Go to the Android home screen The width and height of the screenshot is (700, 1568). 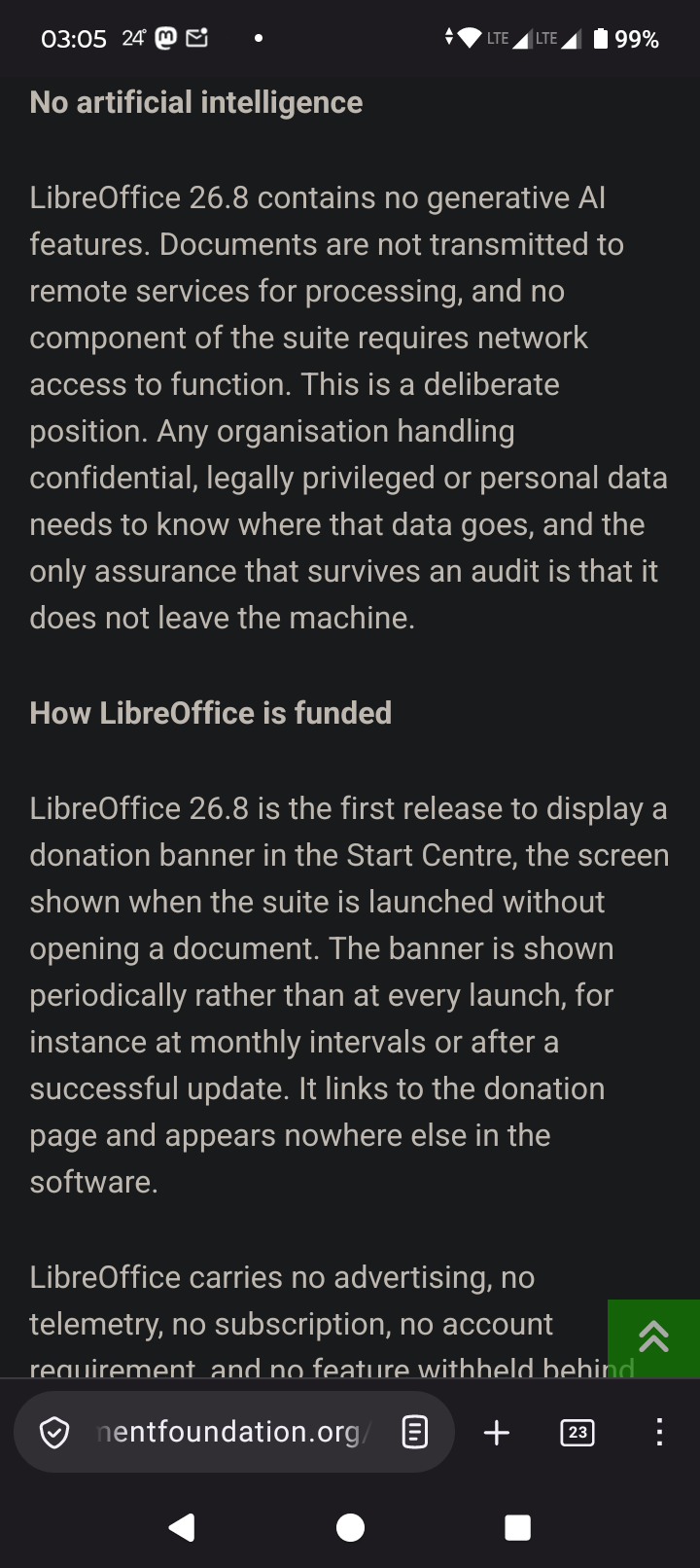coord(350,1527)
